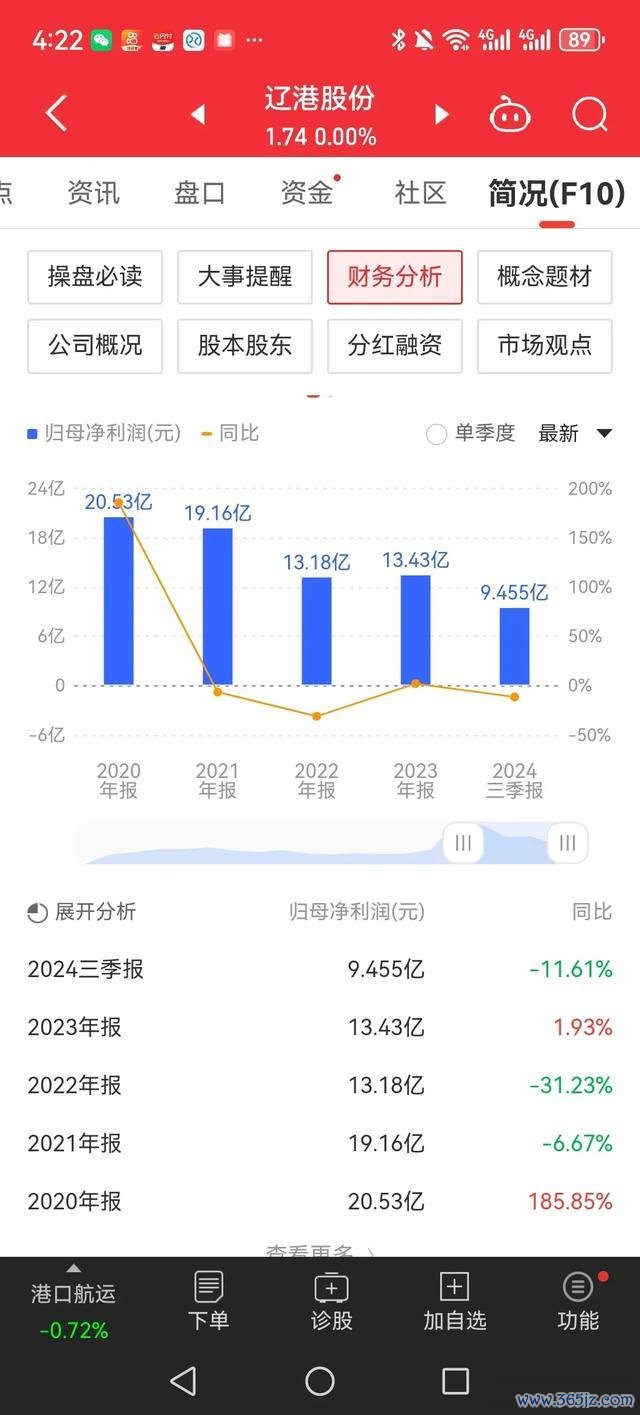Screen dimensions: 640x1415
Task: Open the 股本股东 section
Action: click(245, 346)
